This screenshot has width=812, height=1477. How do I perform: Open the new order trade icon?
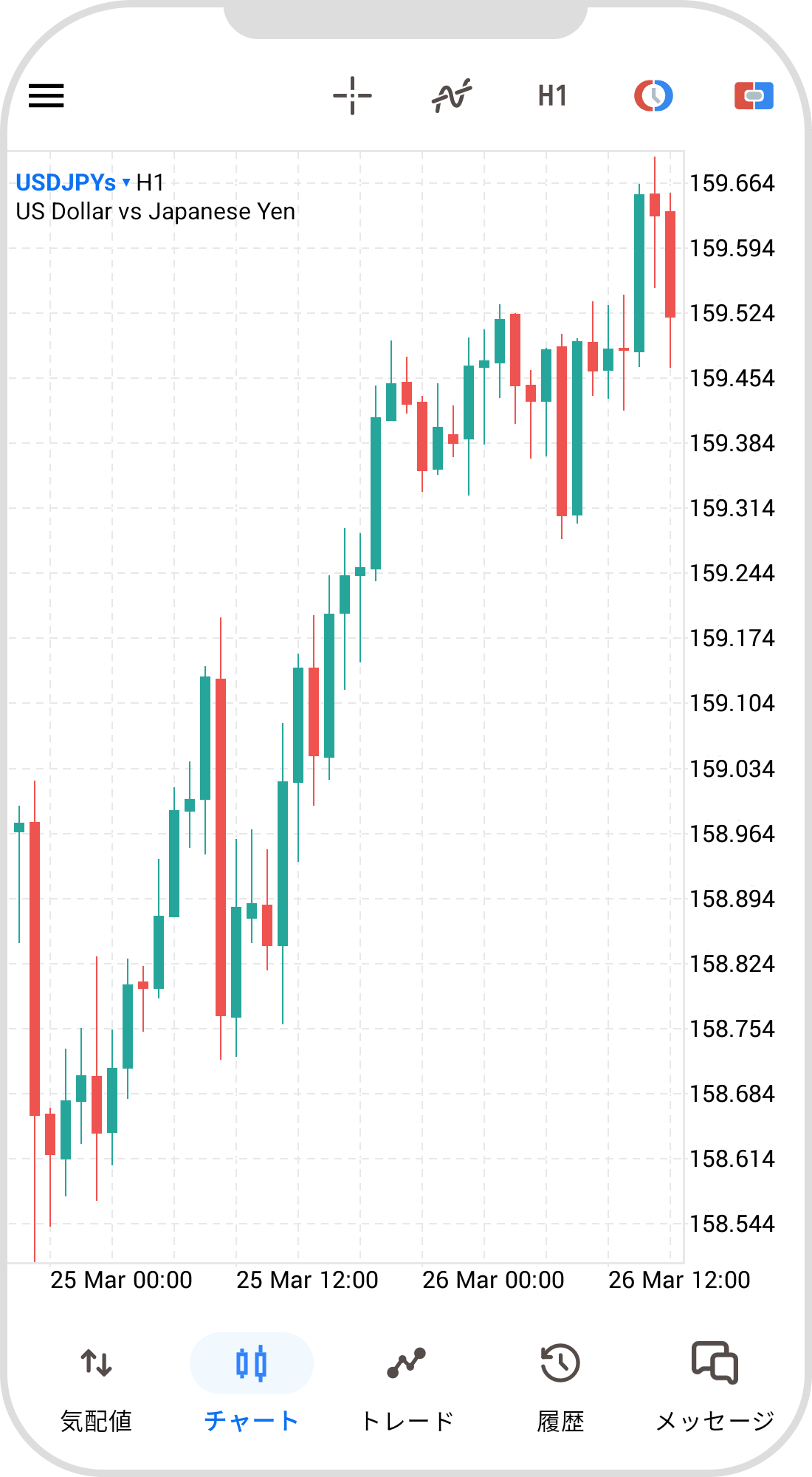point(754,96)
